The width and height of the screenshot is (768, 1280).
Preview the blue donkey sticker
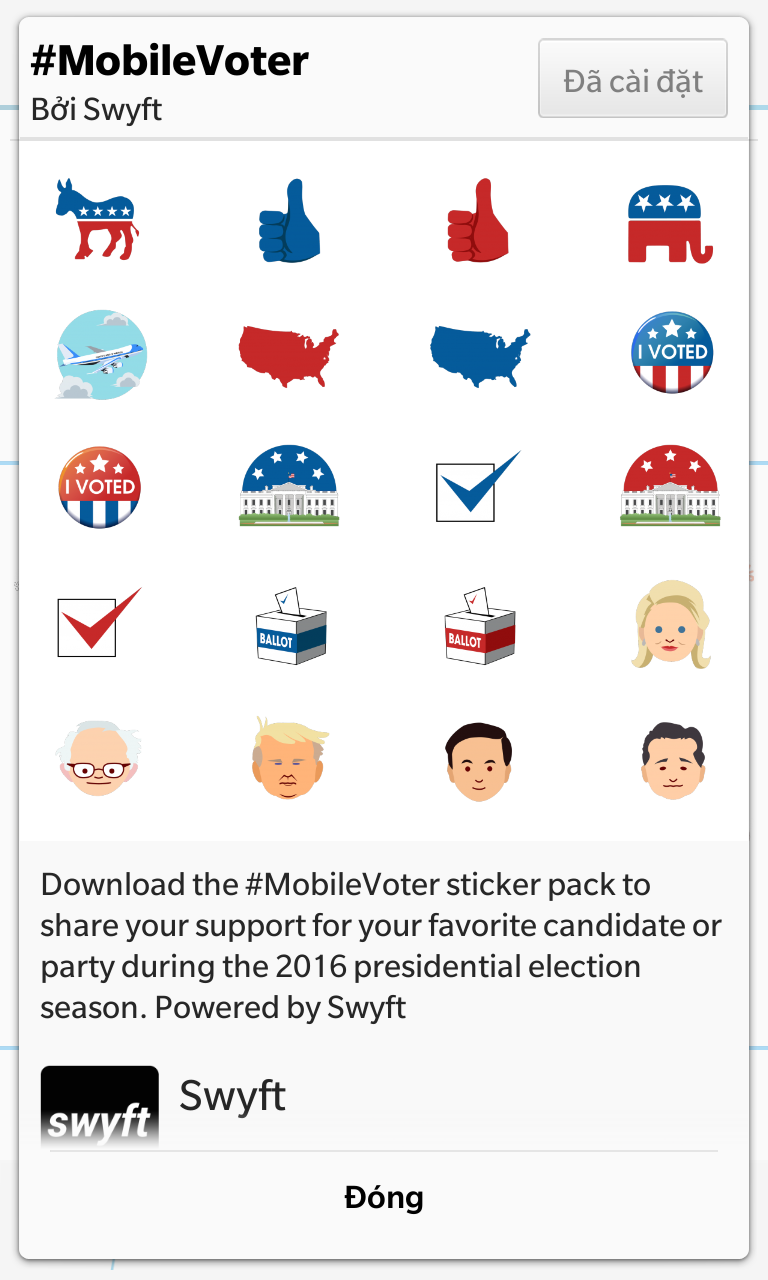coord(97,220)
